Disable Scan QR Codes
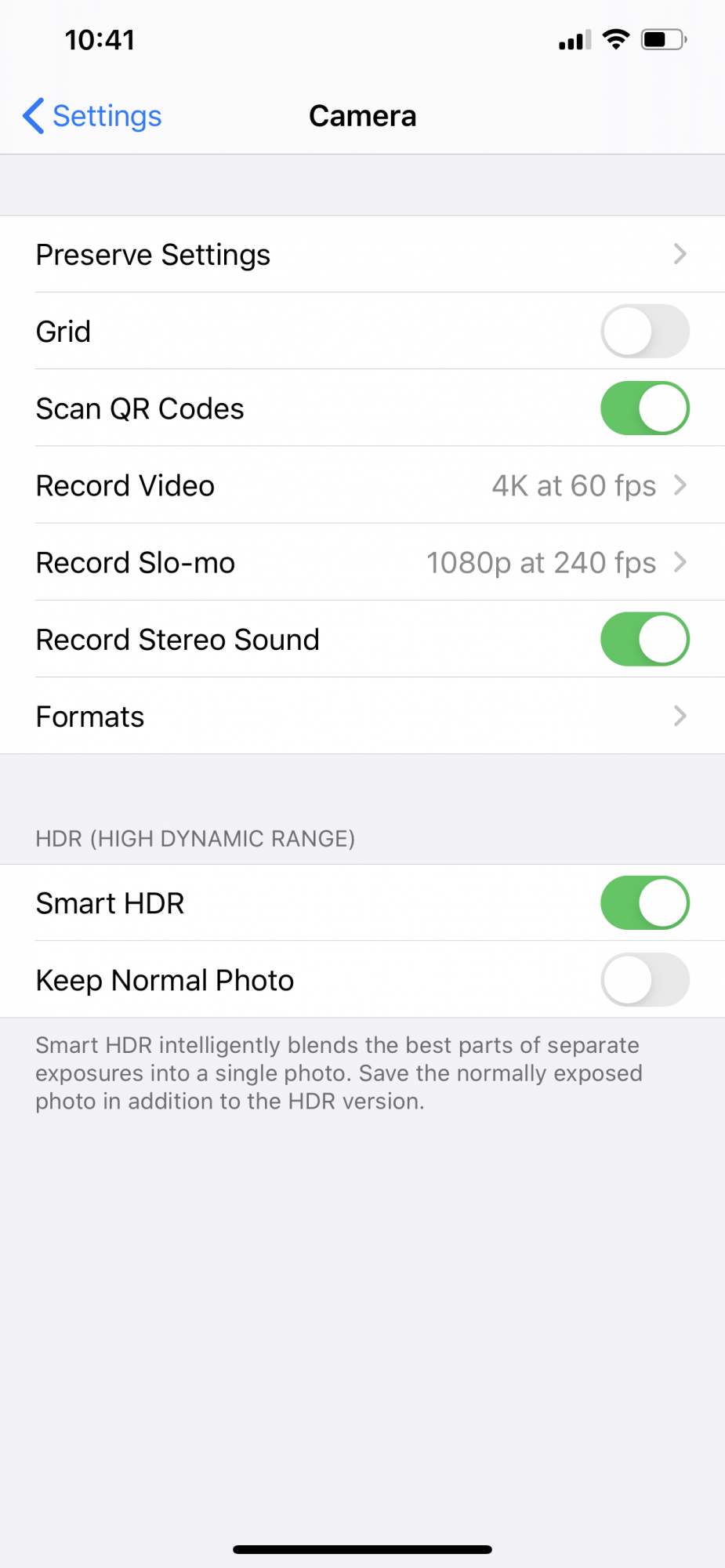This screenshot has width=725, height=1568. (644, 408)
